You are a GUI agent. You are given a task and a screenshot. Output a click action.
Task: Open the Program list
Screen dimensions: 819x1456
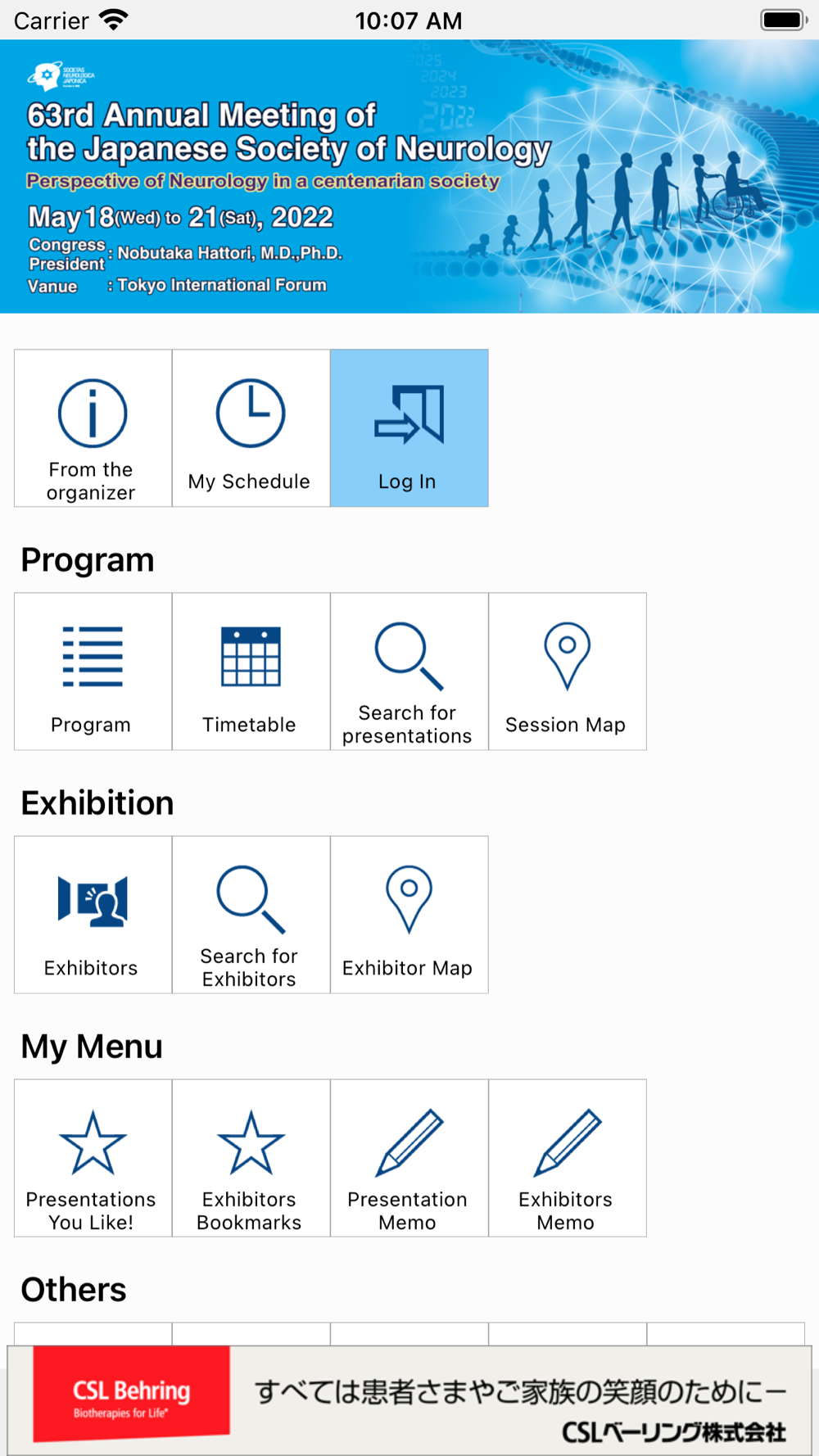click(x=93, y=671)
